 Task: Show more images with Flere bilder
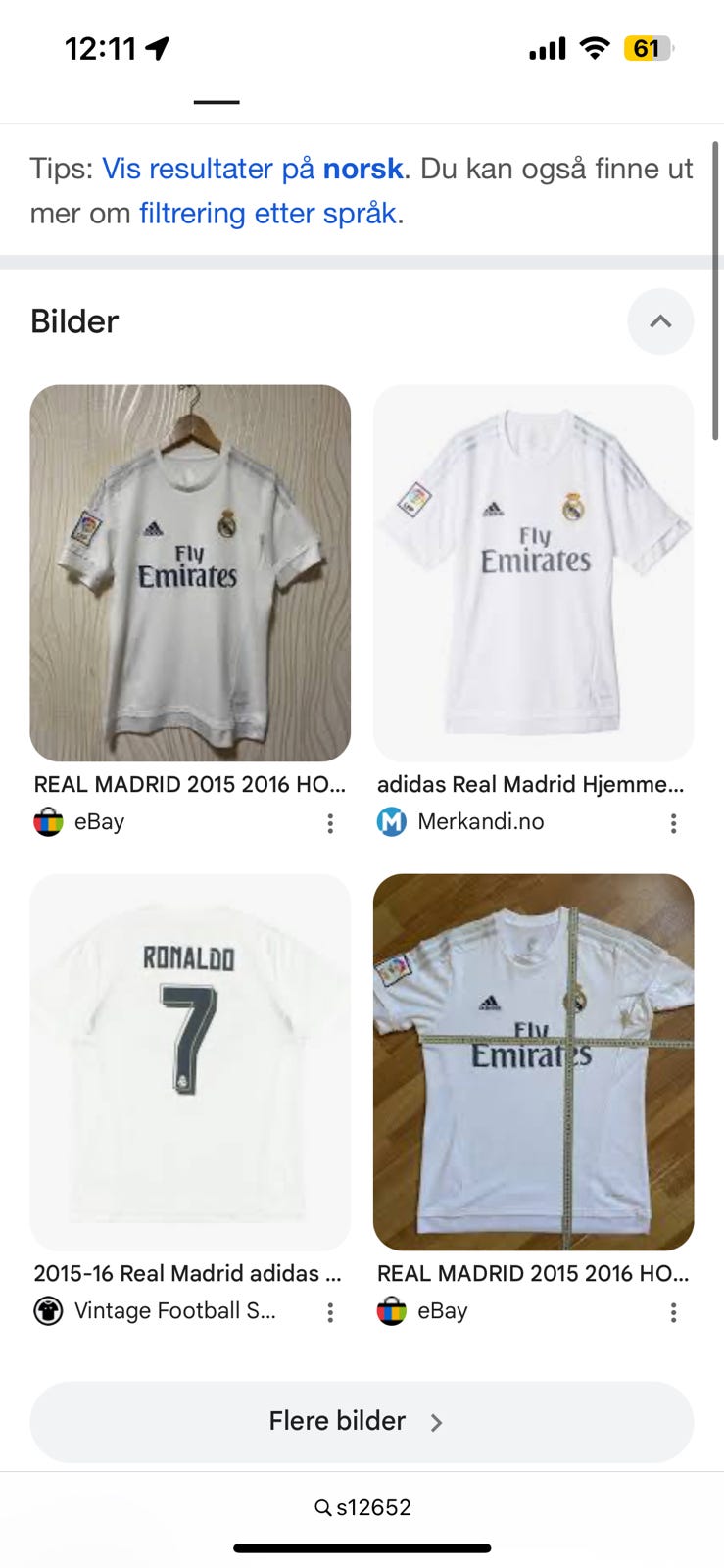coord(362,1422)
